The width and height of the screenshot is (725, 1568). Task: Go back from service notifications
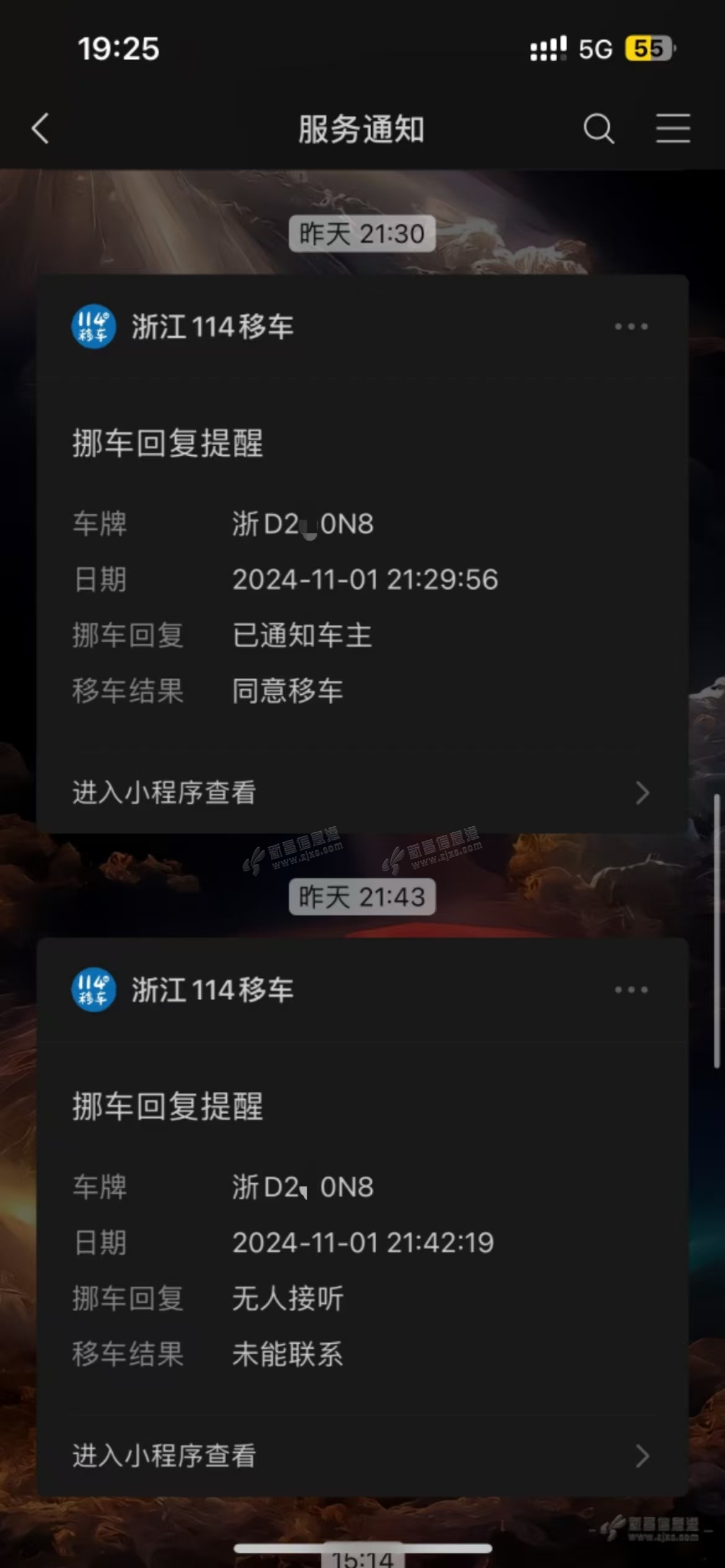(40, 129)
